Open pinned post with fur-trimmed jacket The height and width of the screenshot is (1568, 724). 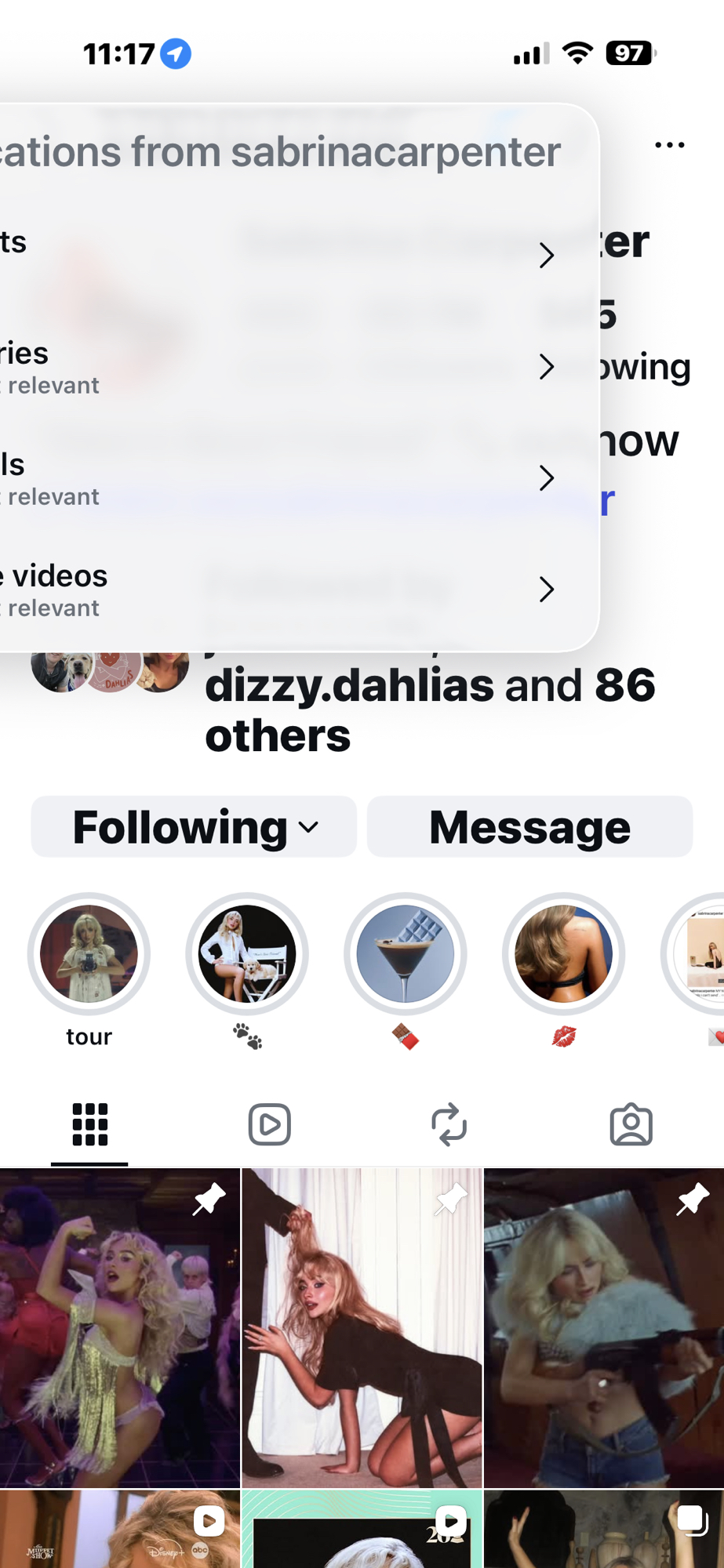(604, 1329)
